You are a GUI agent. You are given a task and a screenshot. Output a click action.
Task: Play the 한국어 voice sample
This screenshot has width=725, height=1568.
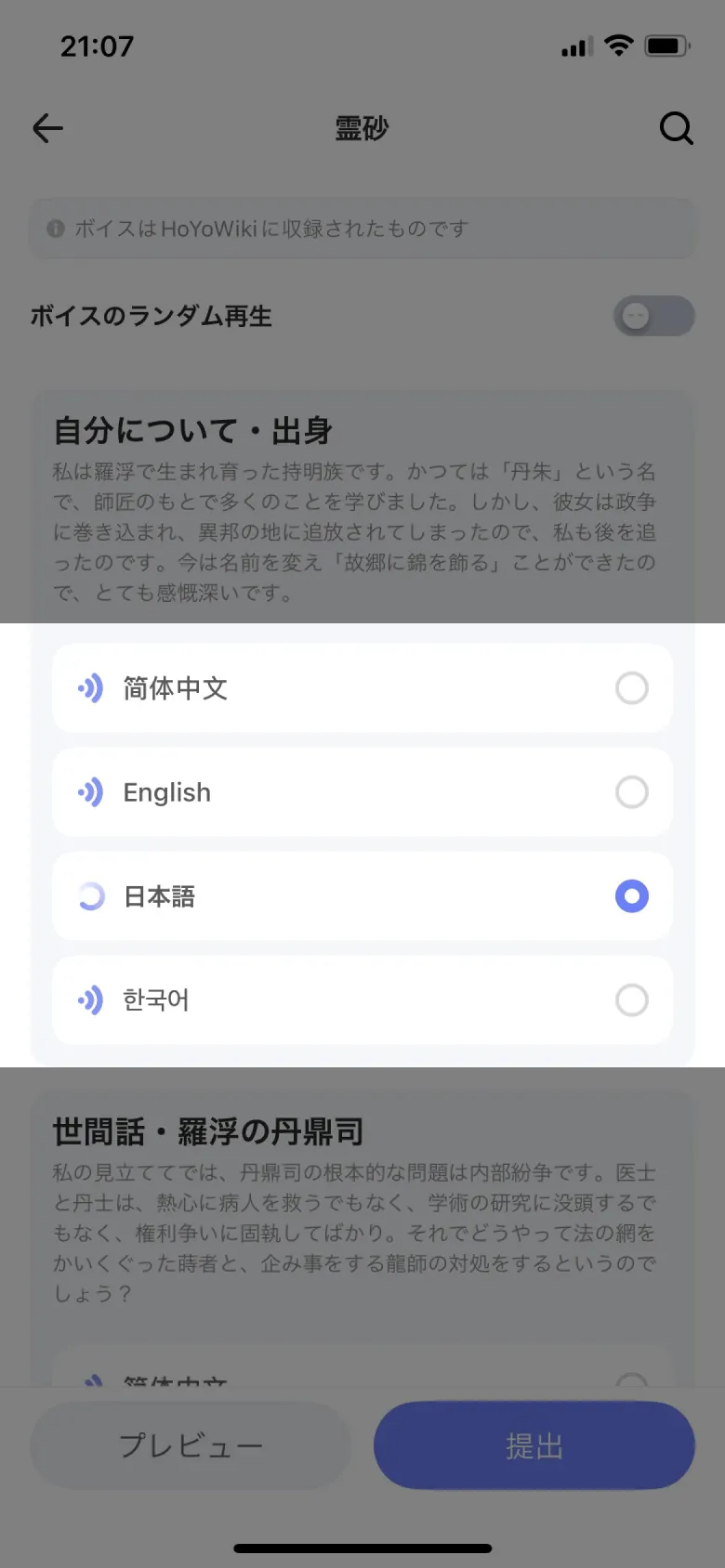92,1000
